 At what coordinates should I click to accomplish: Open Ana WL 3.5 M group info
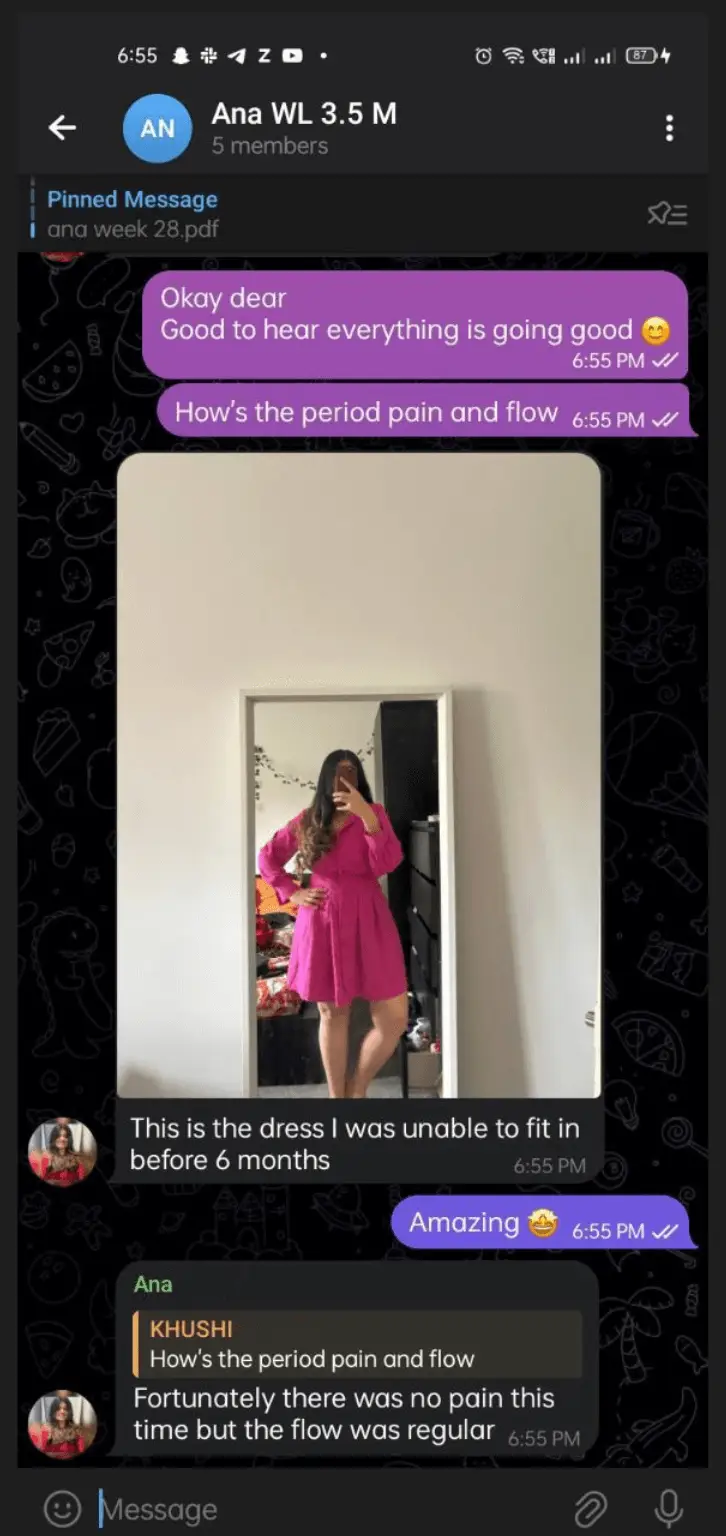(x=303, y=128)
